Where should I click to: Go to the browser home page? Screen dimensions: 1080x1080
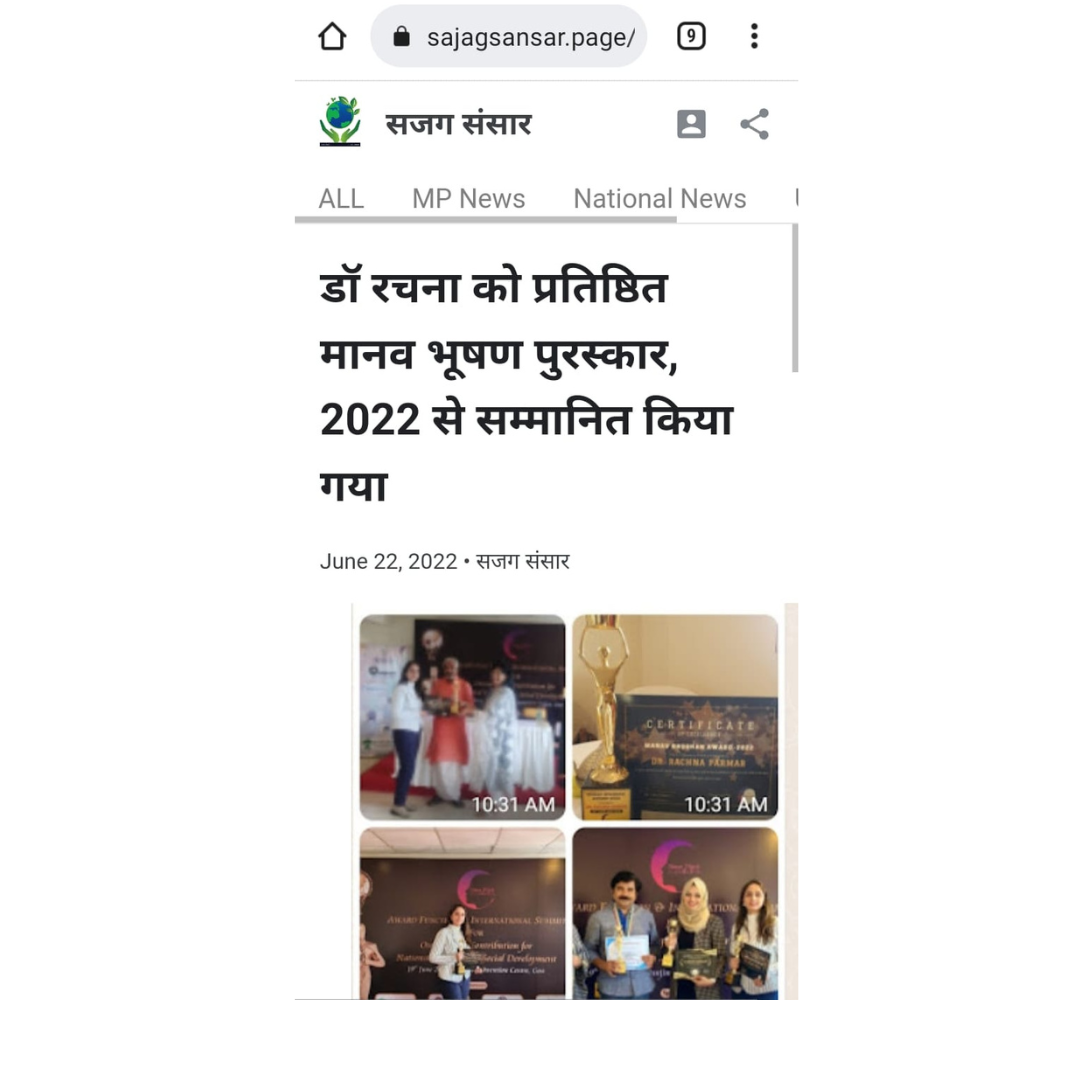point(332,37)
